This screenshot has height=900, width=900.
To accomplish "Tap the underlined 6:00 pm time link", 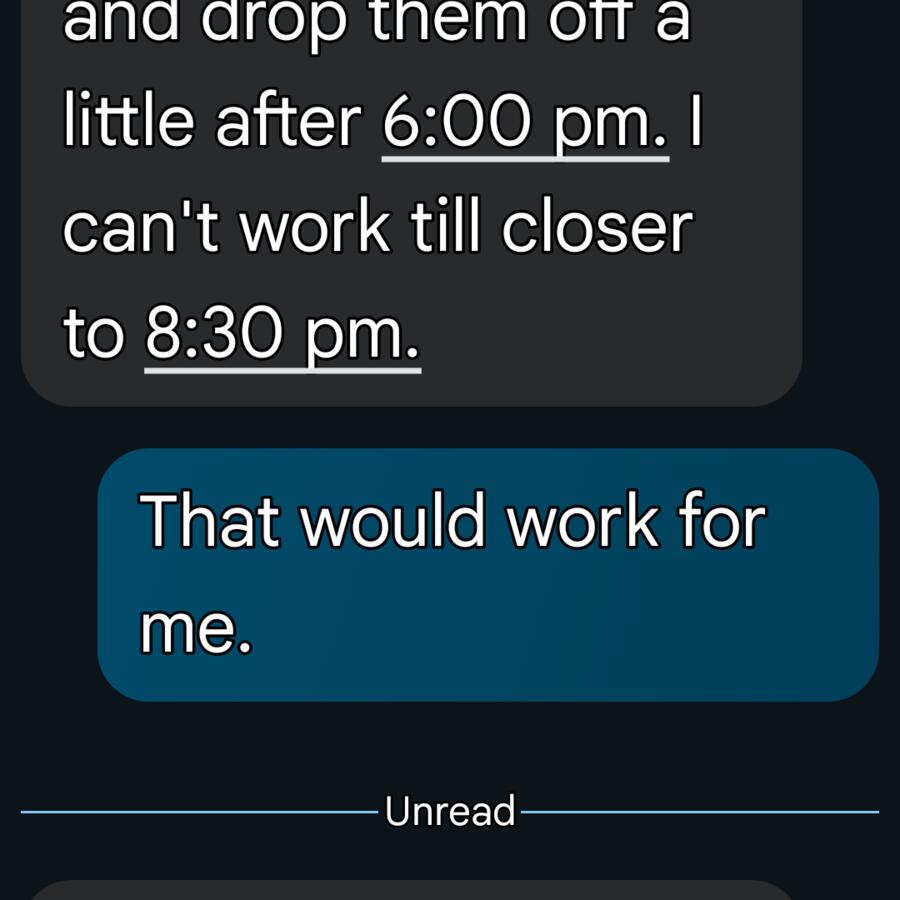I will coord(525,125).
